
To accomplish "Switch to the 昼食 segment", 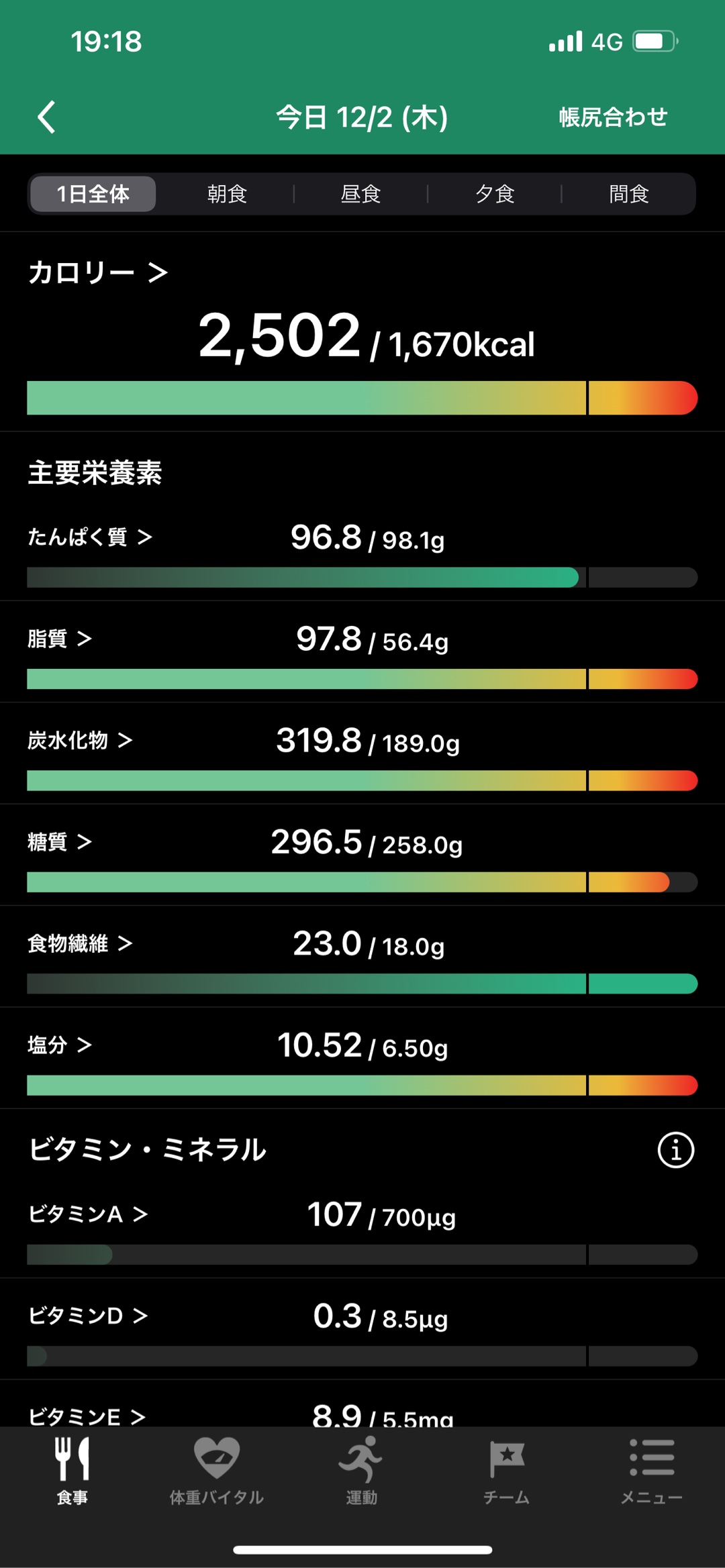I will 360,194.
